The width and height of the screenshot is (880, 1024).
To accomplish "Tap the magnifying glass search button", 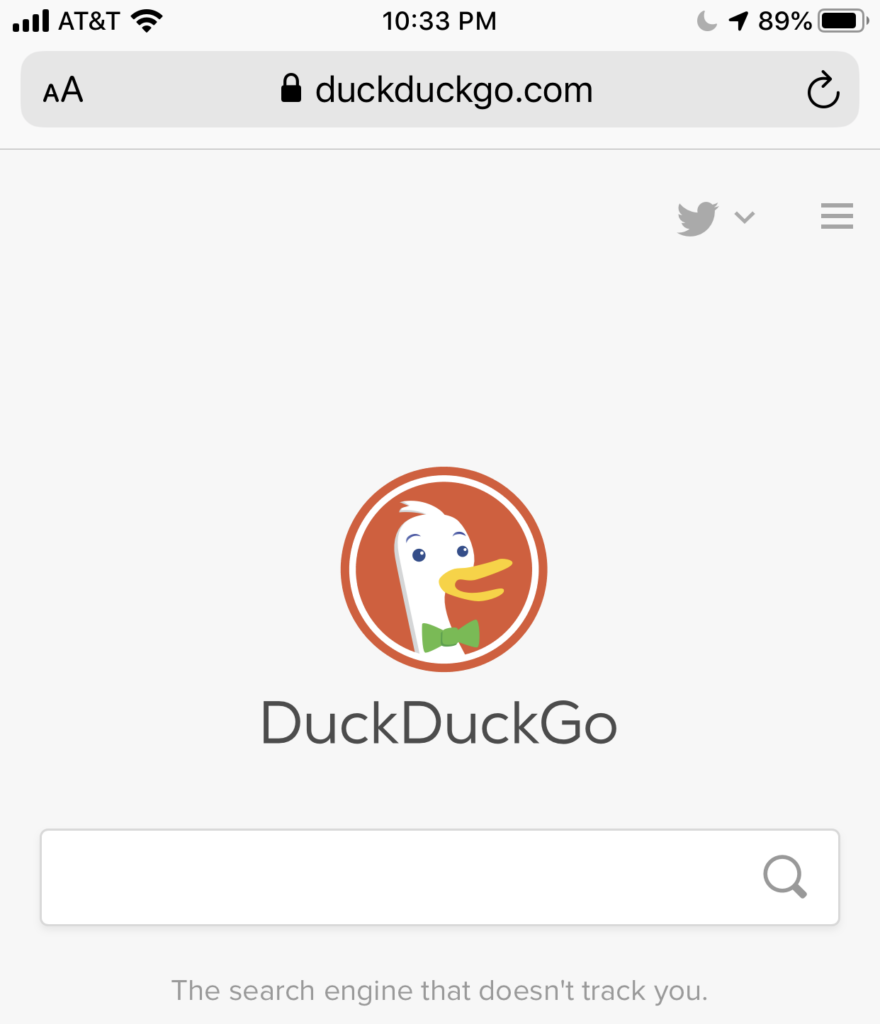I will [785, 877].
